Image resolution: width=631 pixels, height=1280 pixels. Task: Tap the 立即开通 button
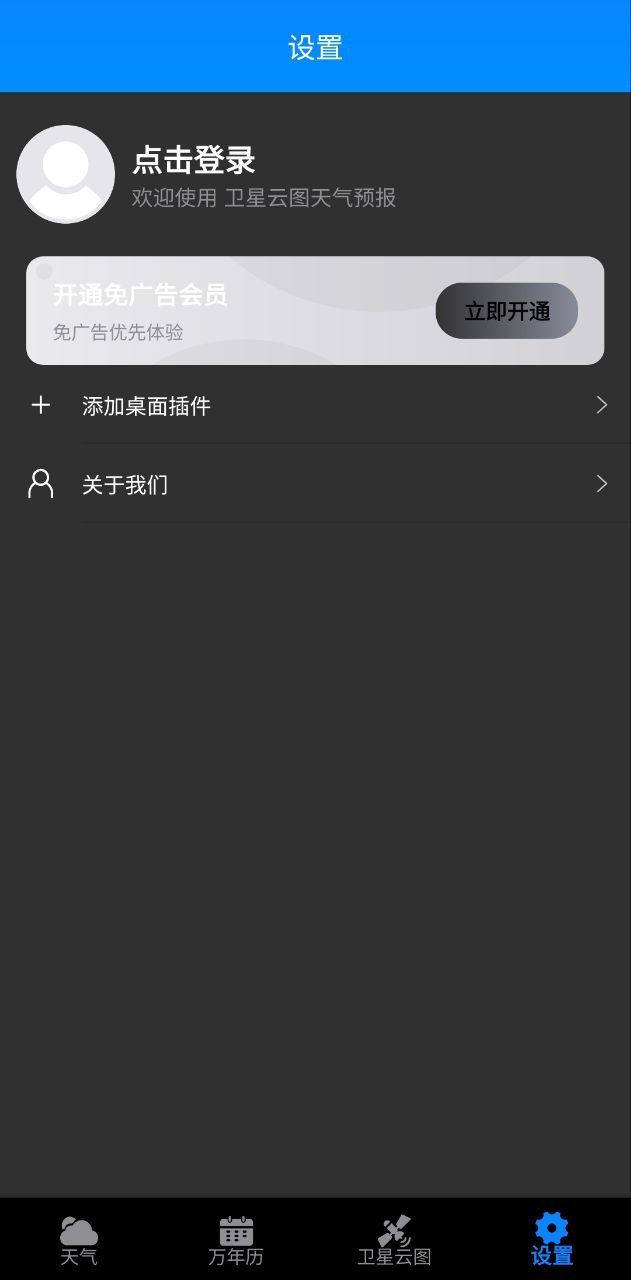(506, 311)
